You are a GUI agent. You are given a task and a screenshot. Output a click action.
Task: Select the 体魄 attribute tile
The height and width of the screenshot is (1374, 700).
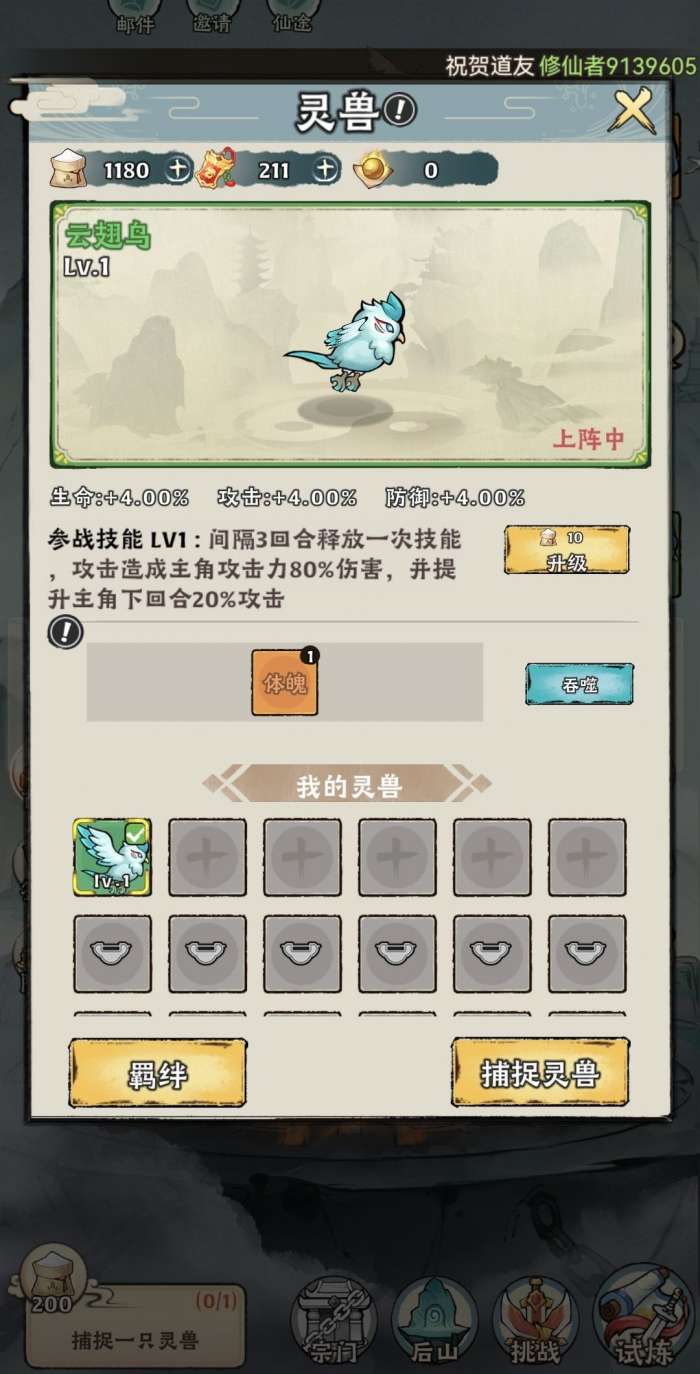pos(285,684)
